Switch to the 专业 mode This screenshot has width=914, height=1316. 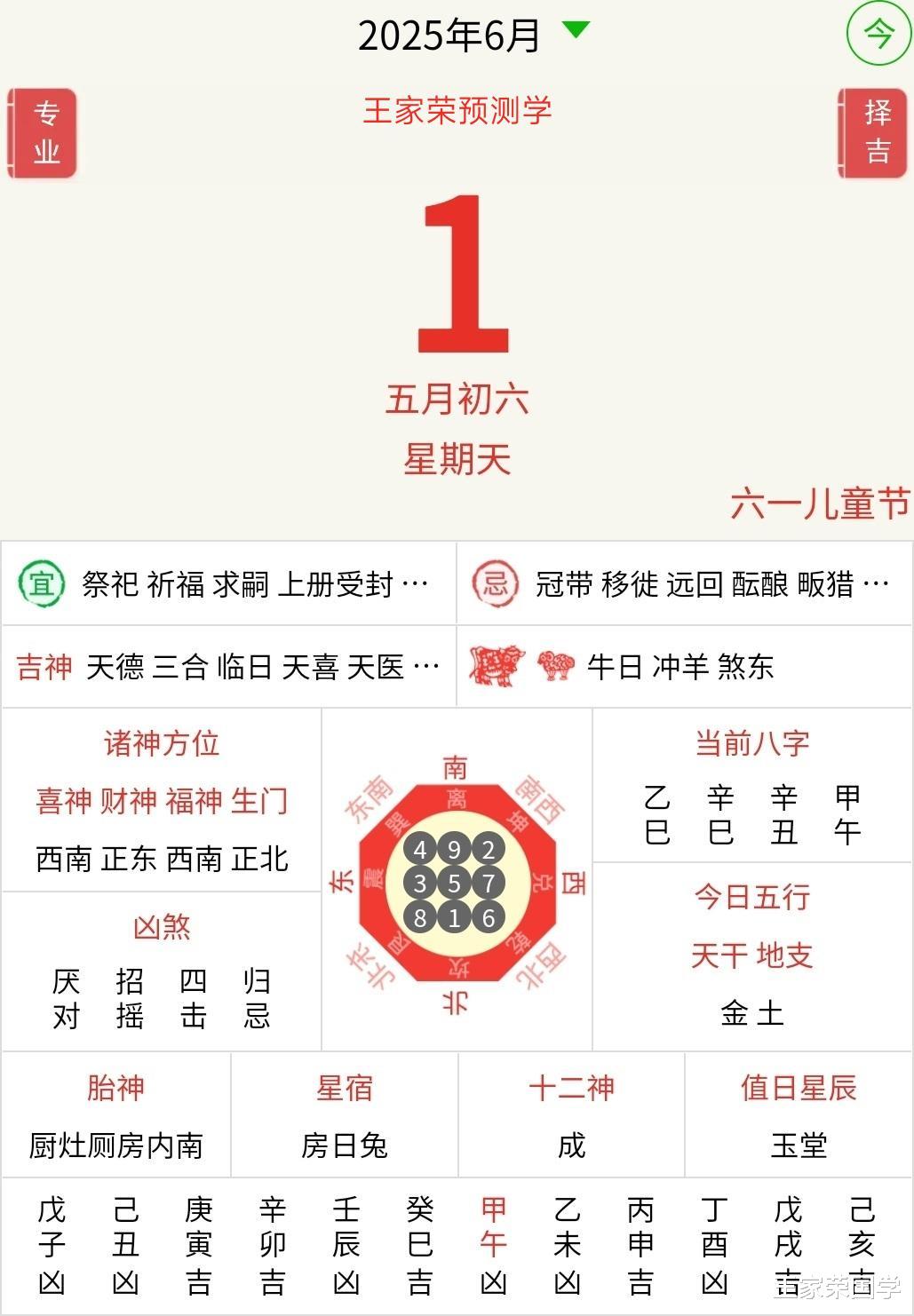coord(44,133)
